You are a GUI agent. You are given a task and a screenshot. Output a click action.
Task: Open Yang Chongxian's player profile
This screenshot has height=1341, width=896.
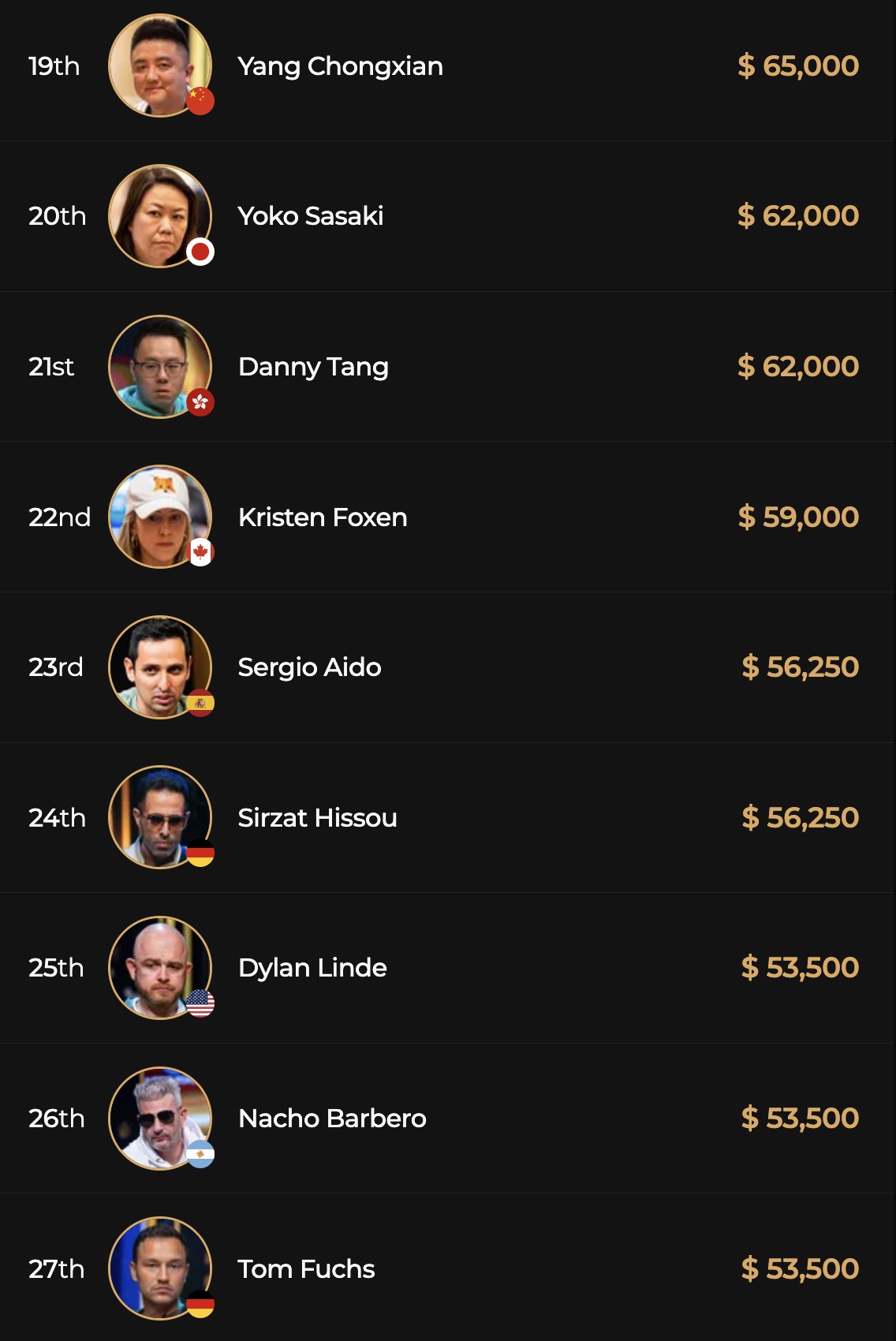pyautogui.click(x=340, y=66)
